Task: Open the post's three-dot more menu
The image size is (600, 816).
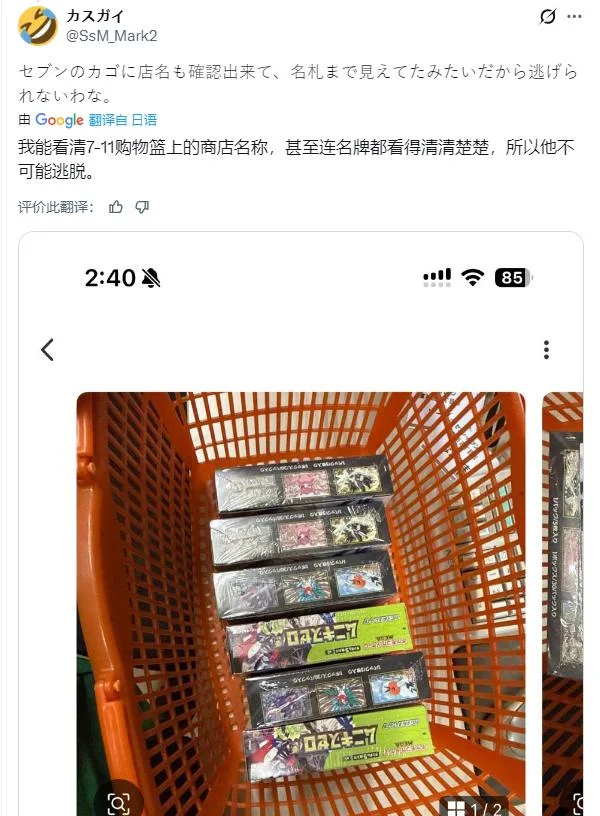Action: (x=574, y=16)
